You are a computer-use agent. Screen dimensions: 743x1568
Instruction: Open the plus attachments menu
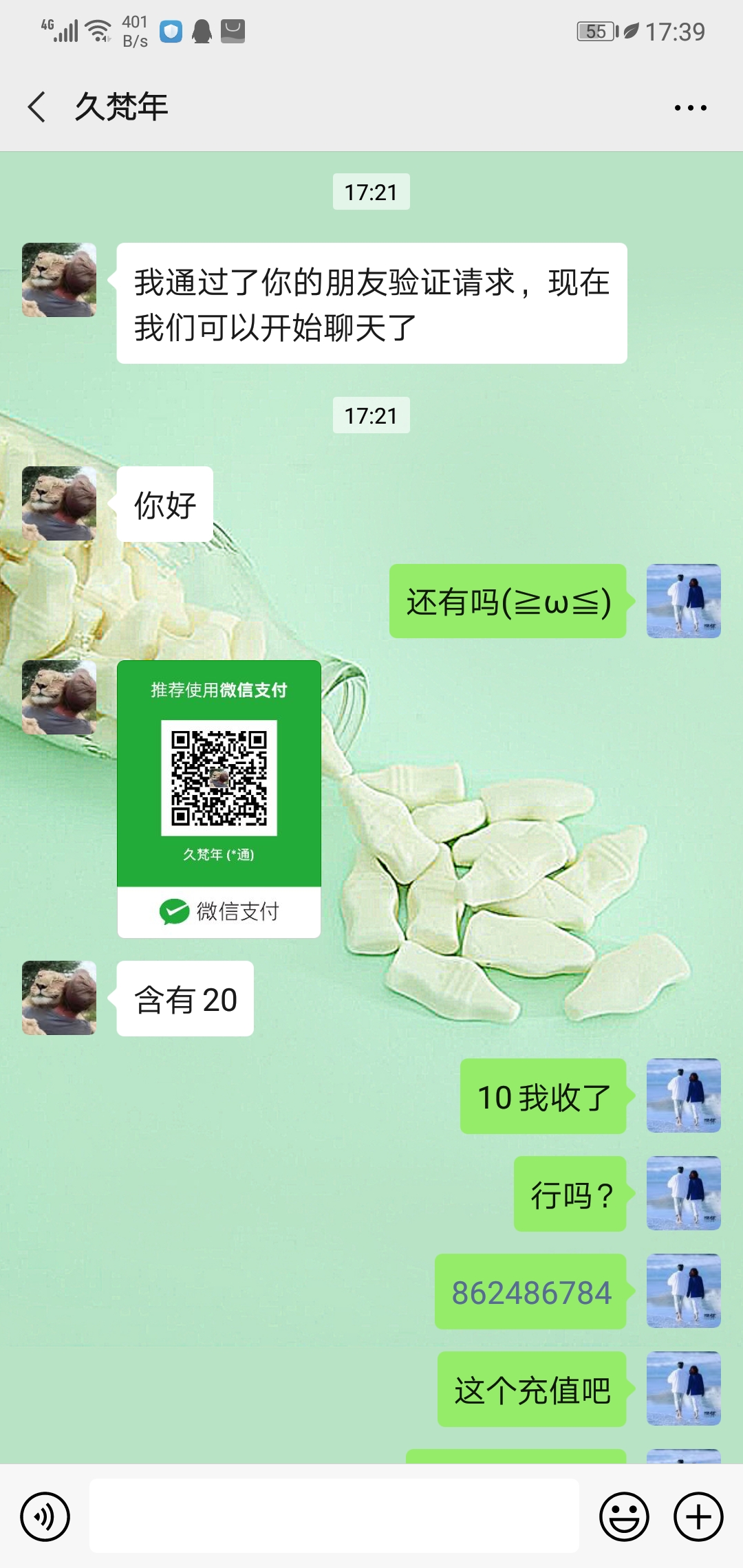[x=698, y=1516]
